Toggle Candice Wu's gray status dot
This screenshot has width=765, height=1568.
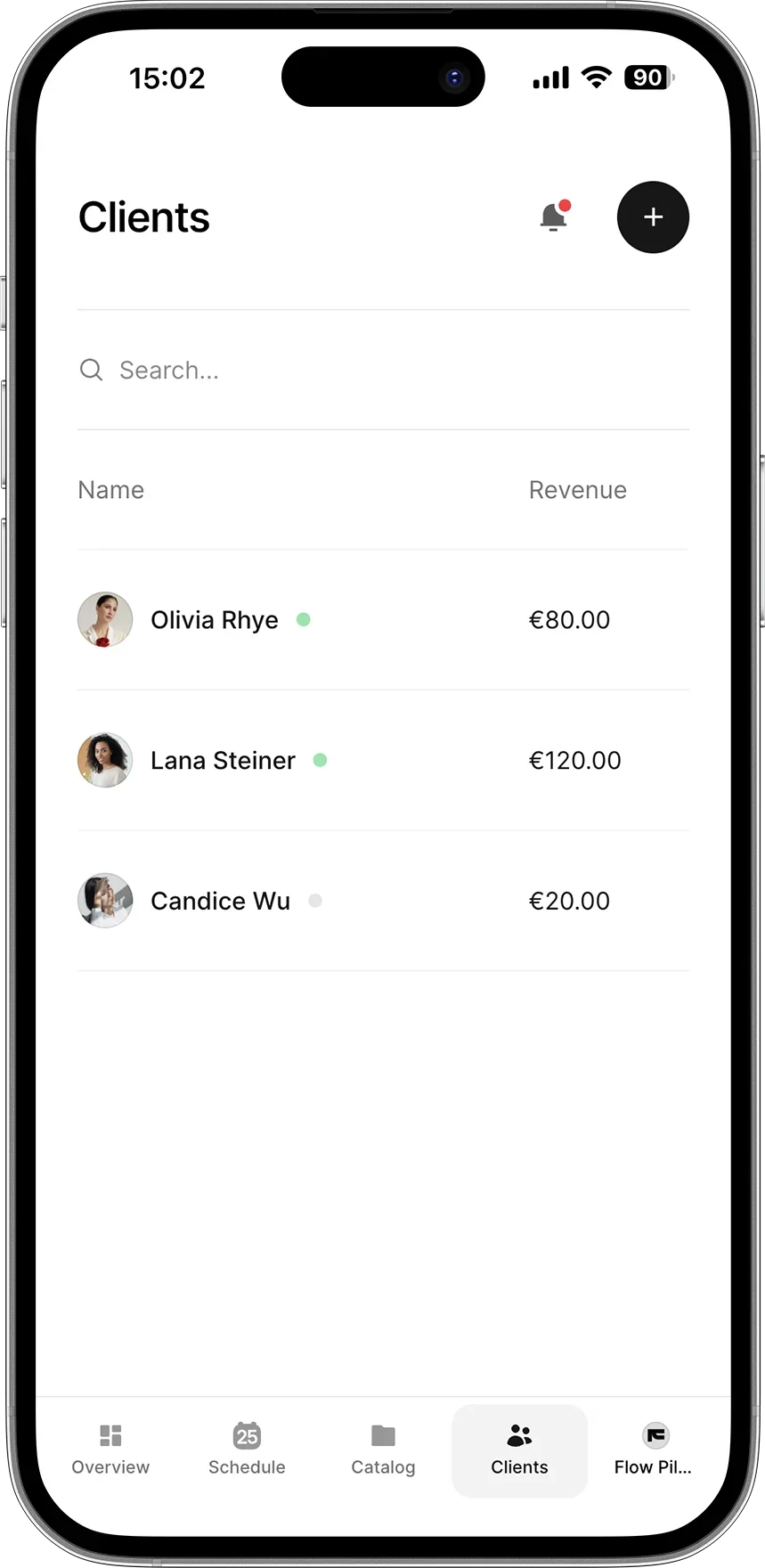(x=315, y=901)
